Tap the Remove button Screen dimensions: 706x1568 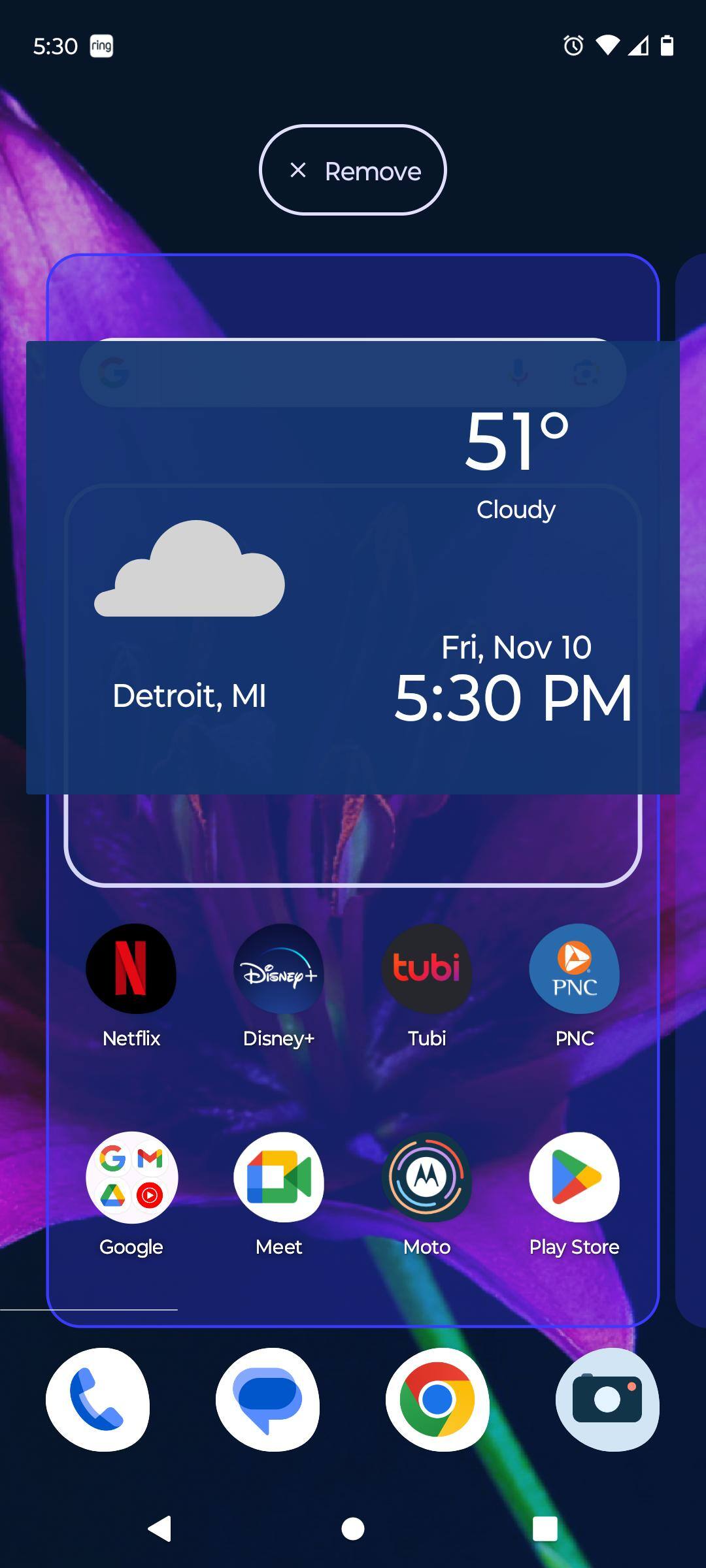coord(353,171)
